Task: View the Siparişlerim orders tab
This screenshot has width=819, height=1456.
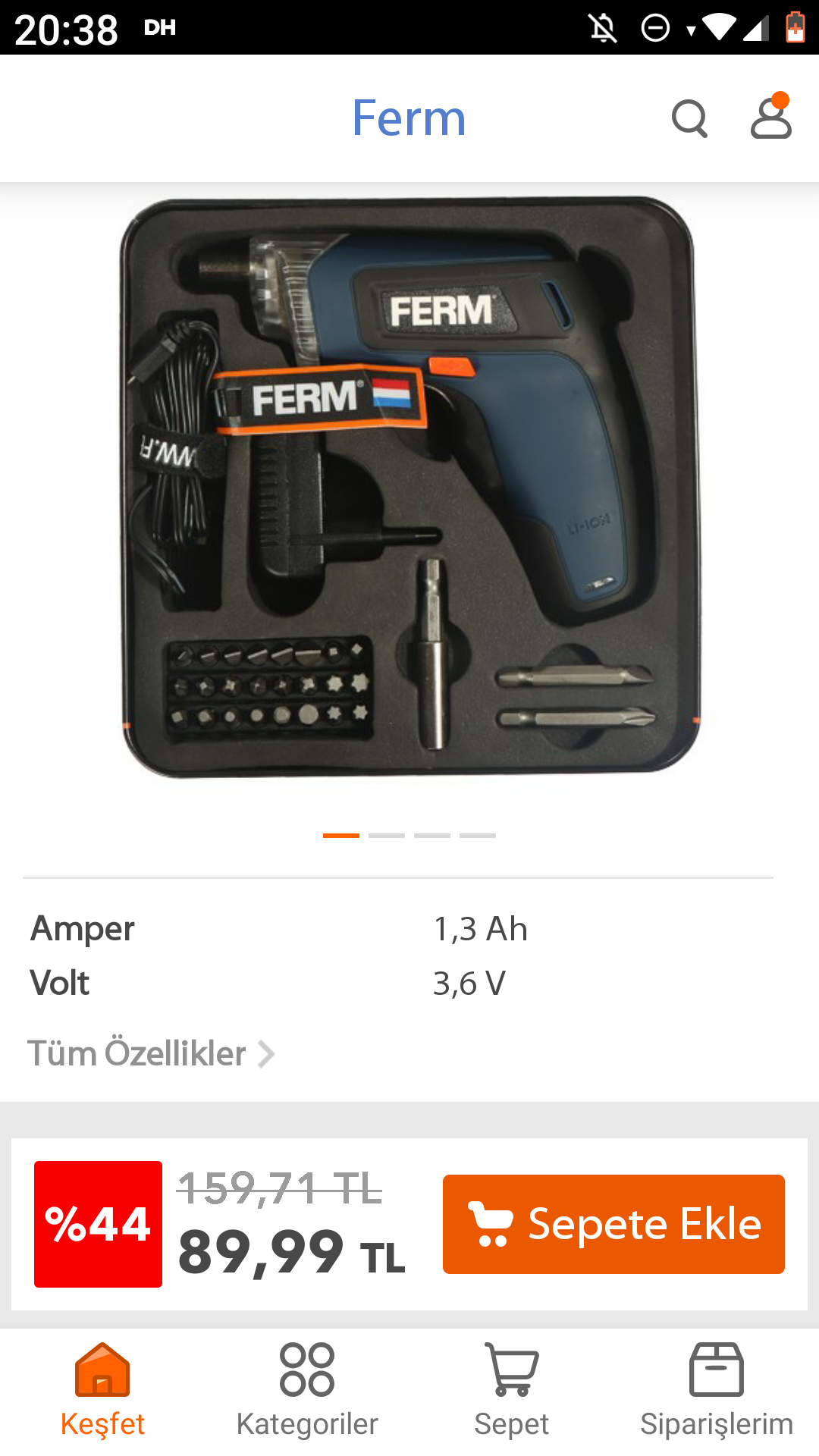Action: pyautogui.click(x=717, y=1391)
